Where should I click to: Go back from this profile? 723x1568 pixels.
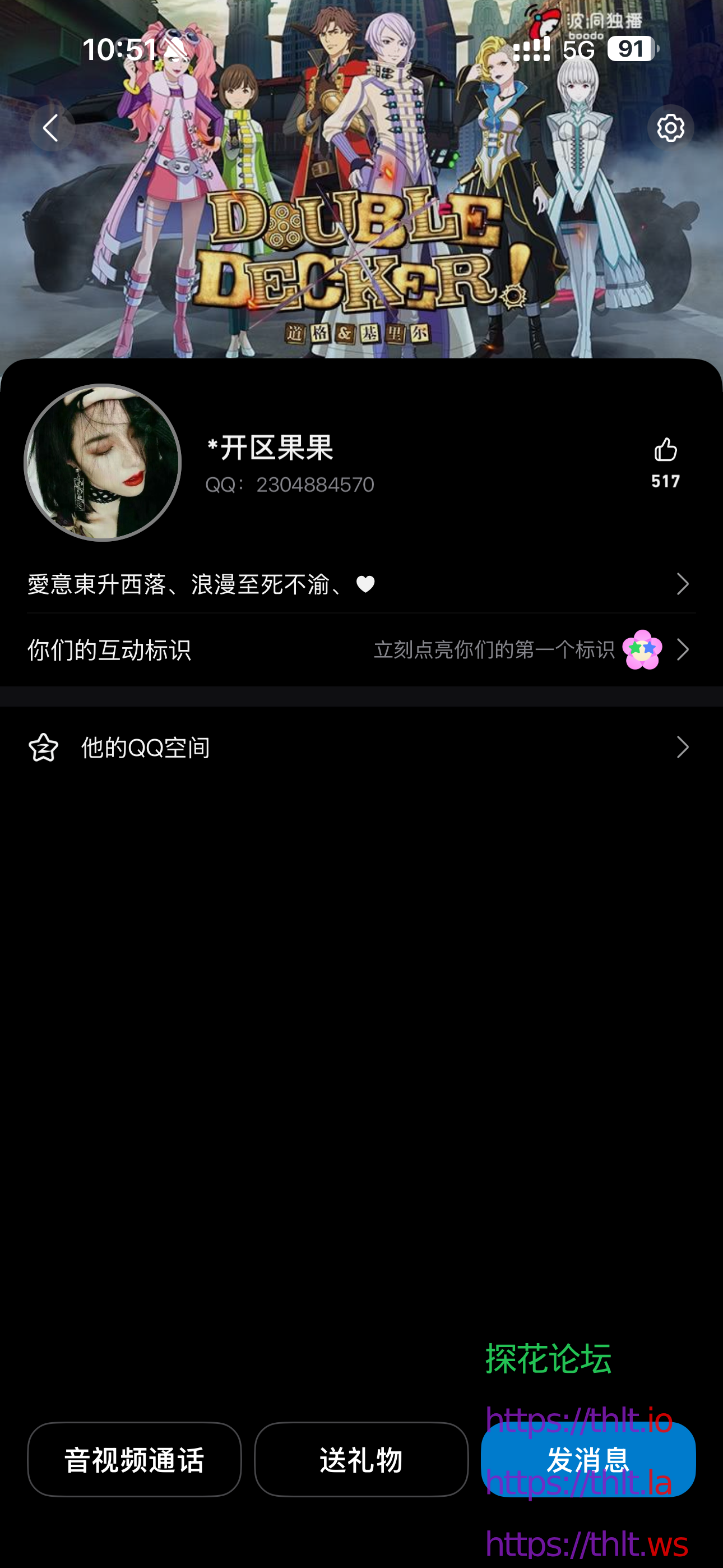click(x=51, y=128)
